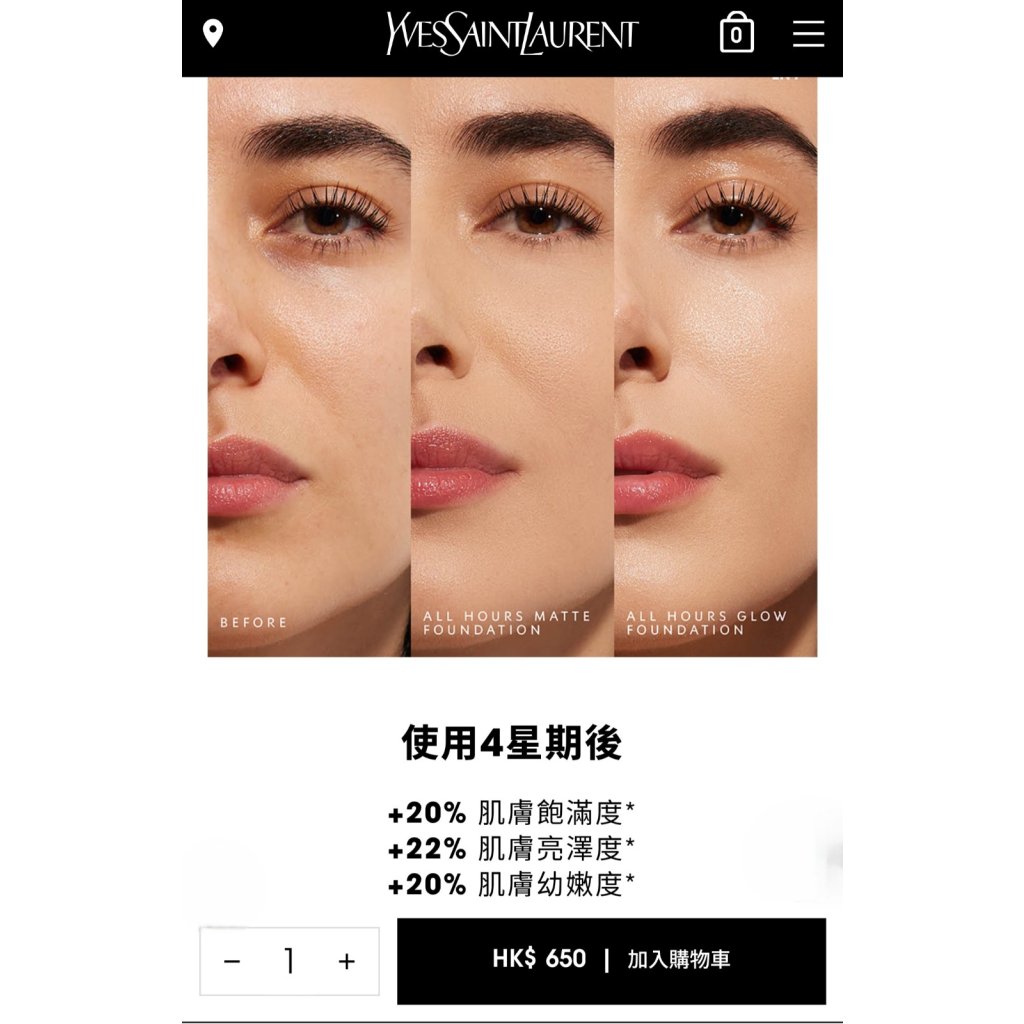Screen dimensions: 1024x1024
Task: Open the hamburger menu
Action: coord(808,34)
